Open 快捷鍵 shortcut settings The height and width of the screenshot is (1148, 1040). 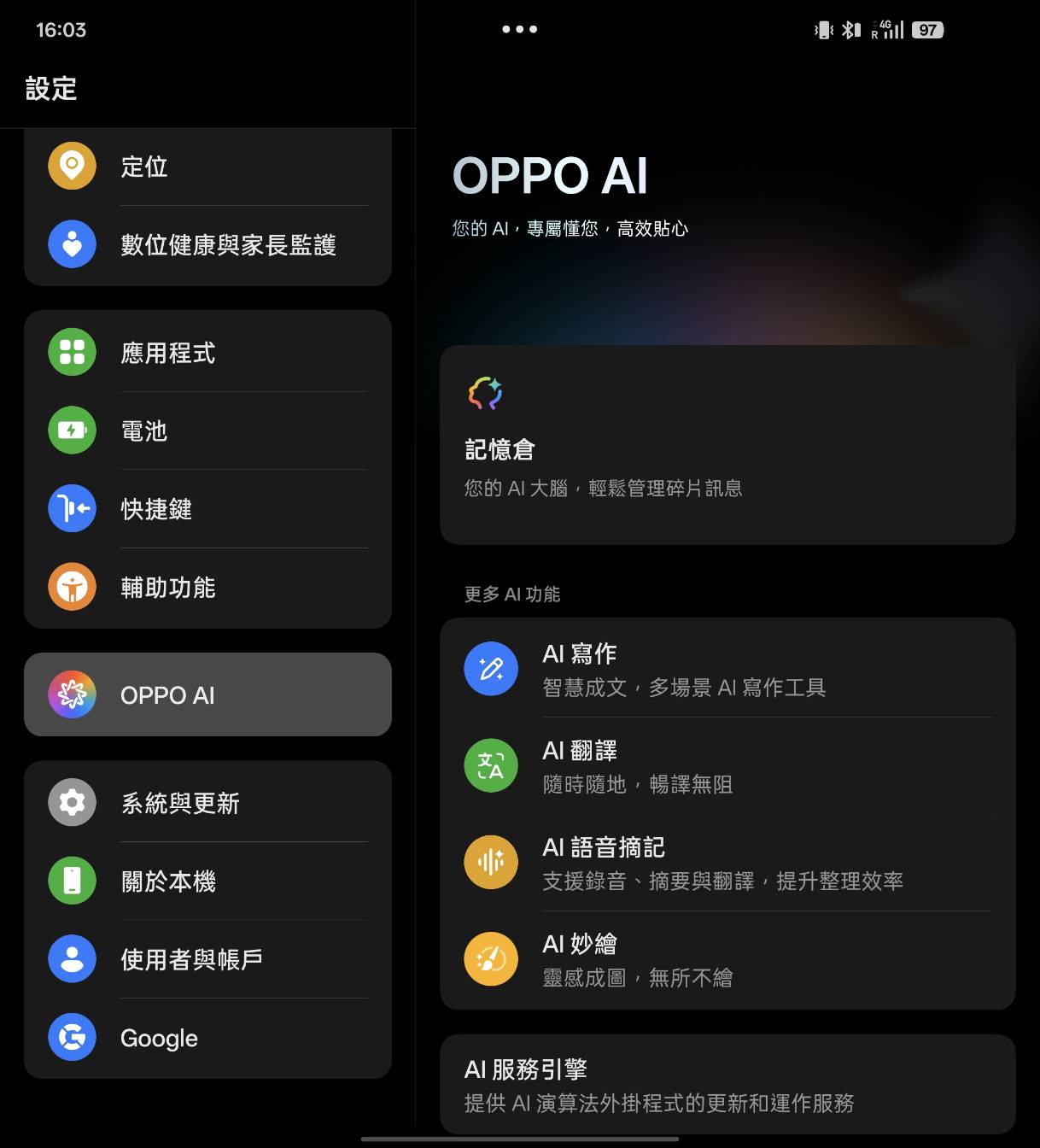point(207,509)
